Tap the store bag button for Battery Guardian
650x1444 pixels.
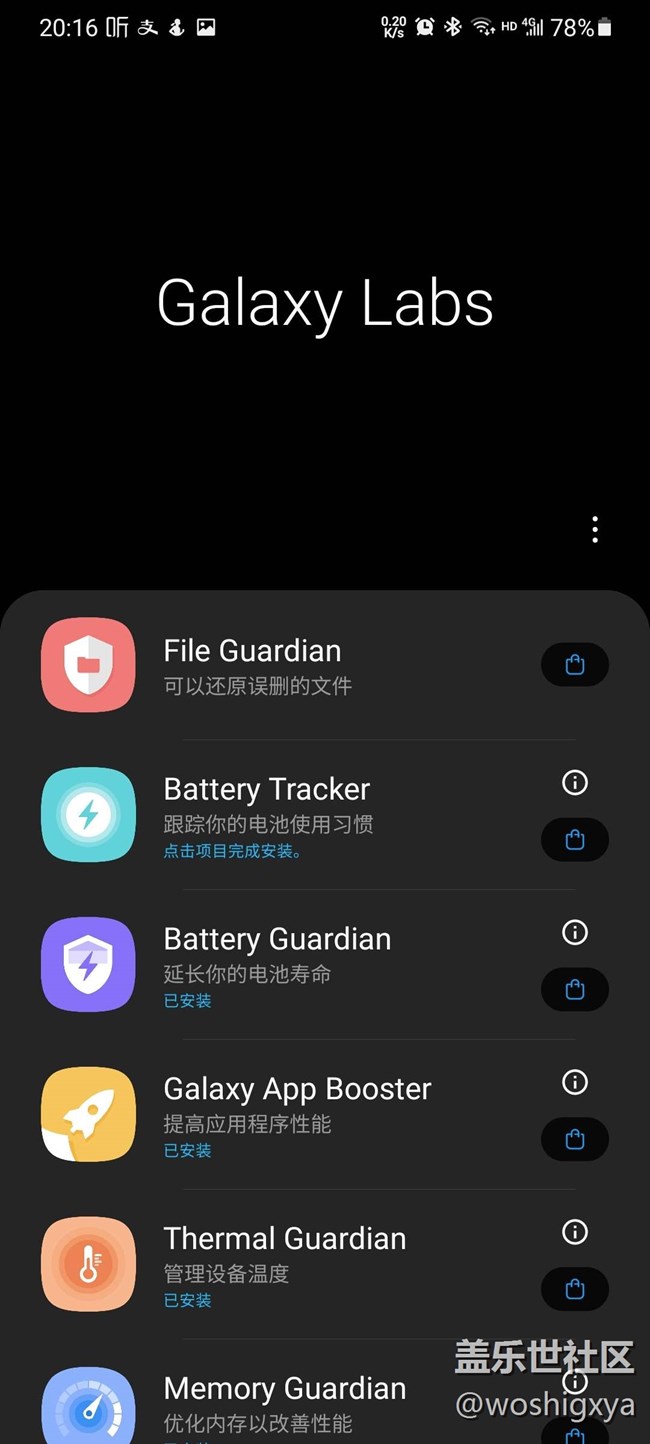click(x=575, y=990)
